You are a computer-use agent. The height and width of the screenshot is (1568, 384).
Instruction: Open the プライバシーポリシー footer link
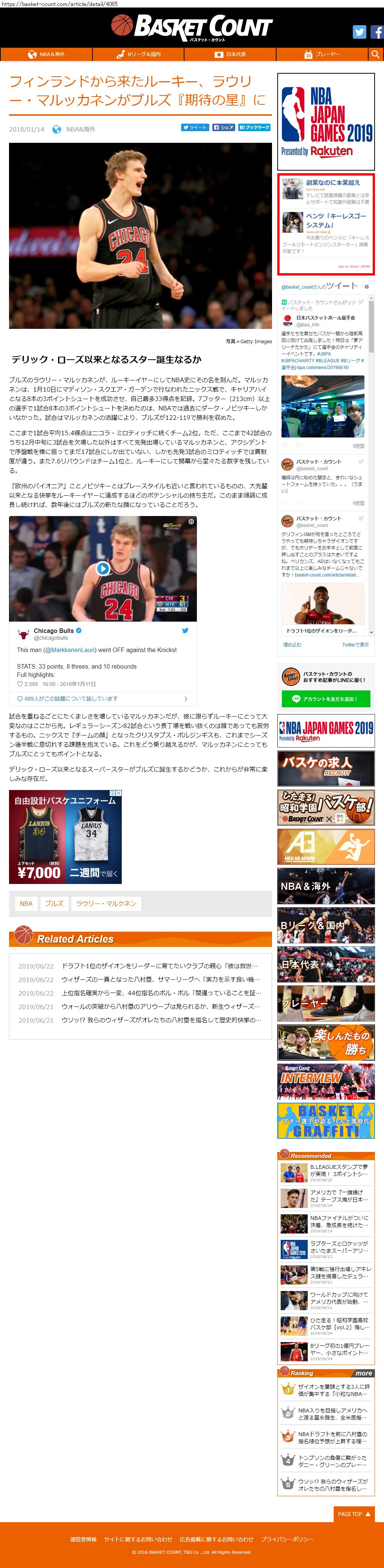coord(287,1539)
